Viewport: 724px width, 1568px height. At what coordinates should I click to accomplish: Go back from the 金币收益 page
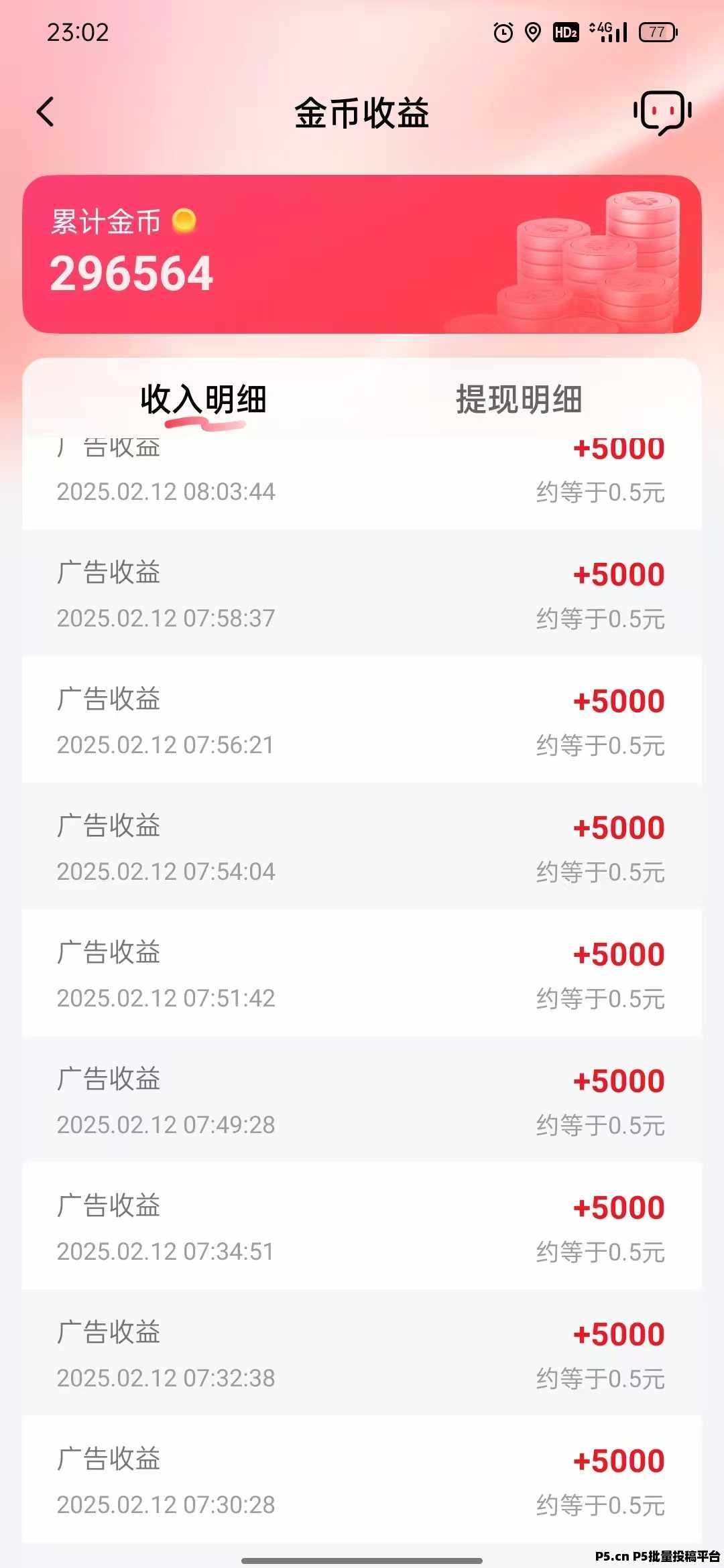[x=46, y=112]
